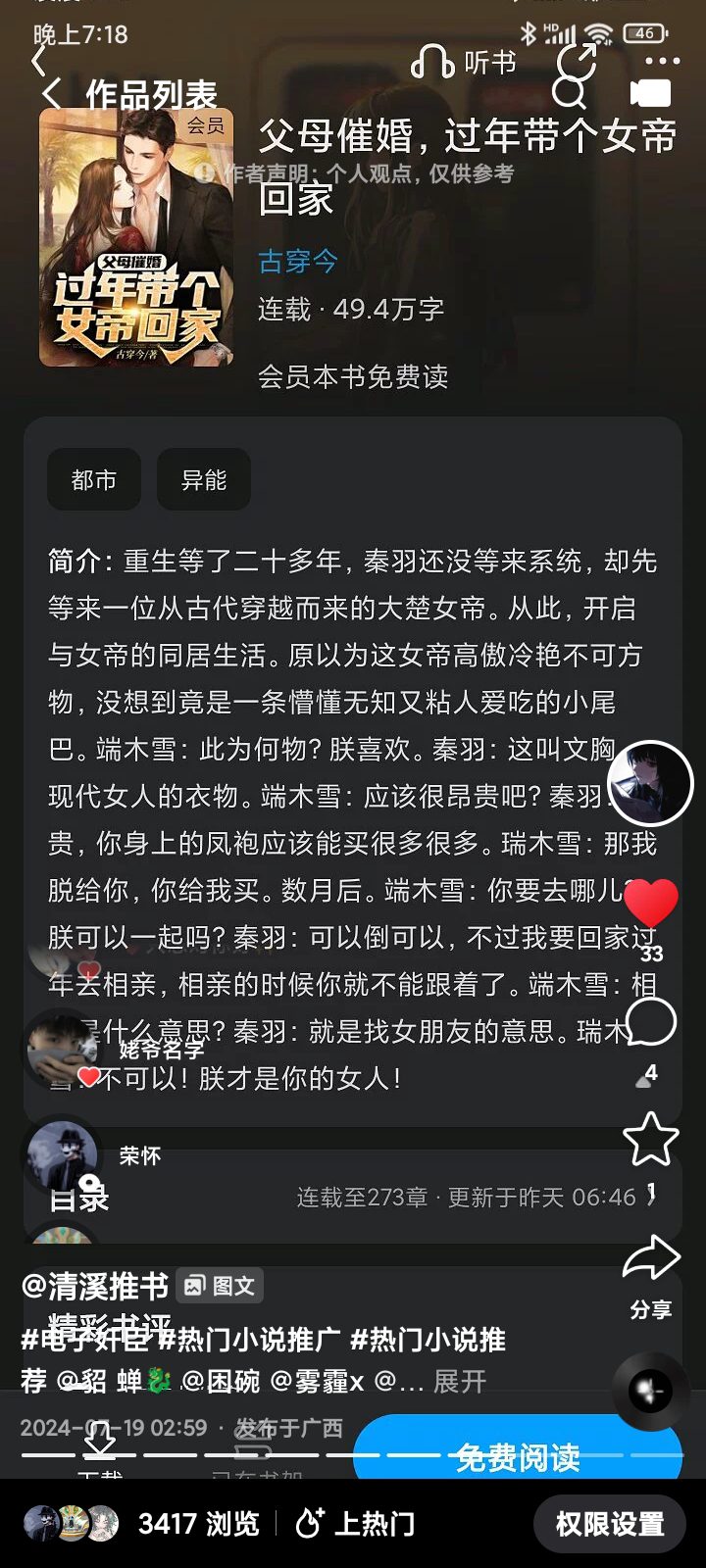
Task: Favorite the post with the star icon
Action: 651,1139
